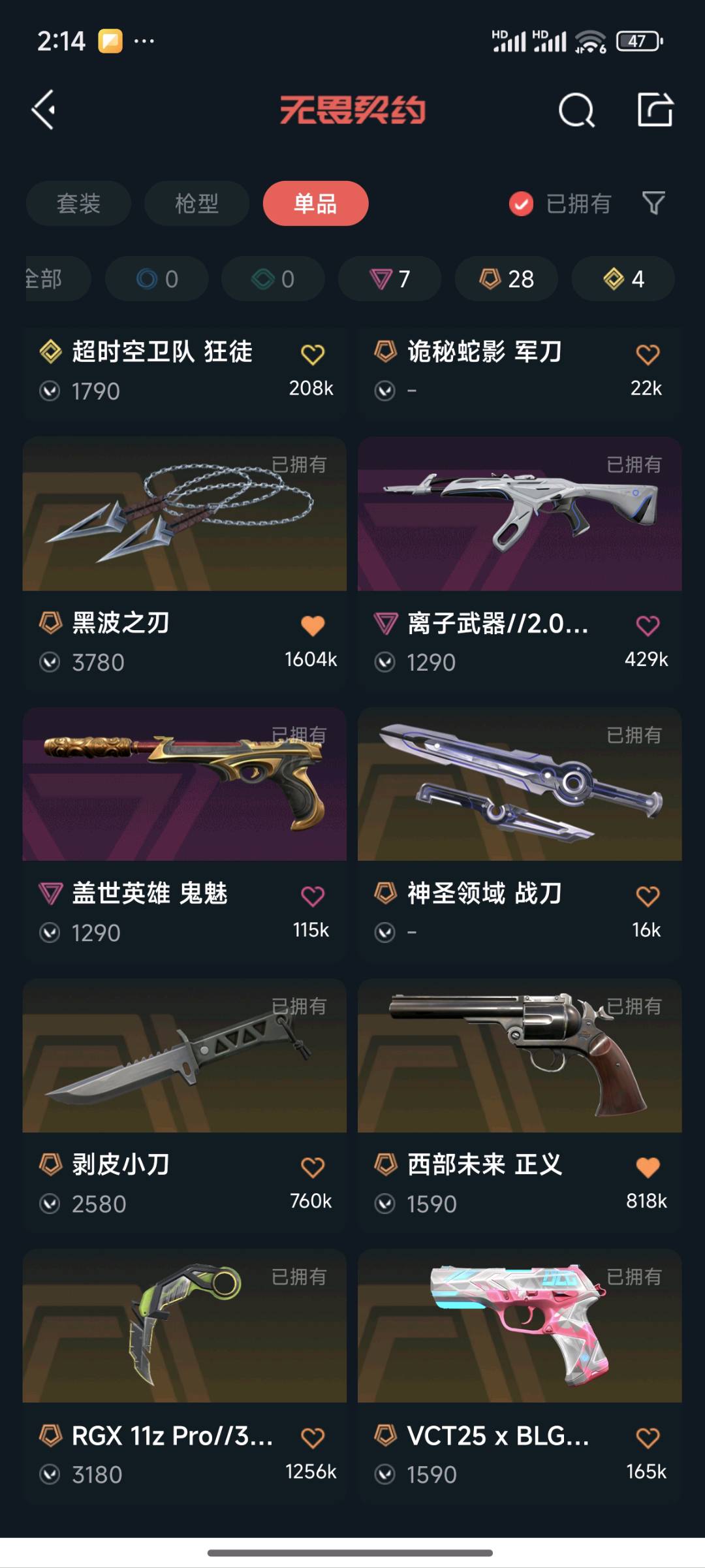Viewport: 705px width, 1568px height.
Task: Tap the share icon in the header
Action: [655, 110]
